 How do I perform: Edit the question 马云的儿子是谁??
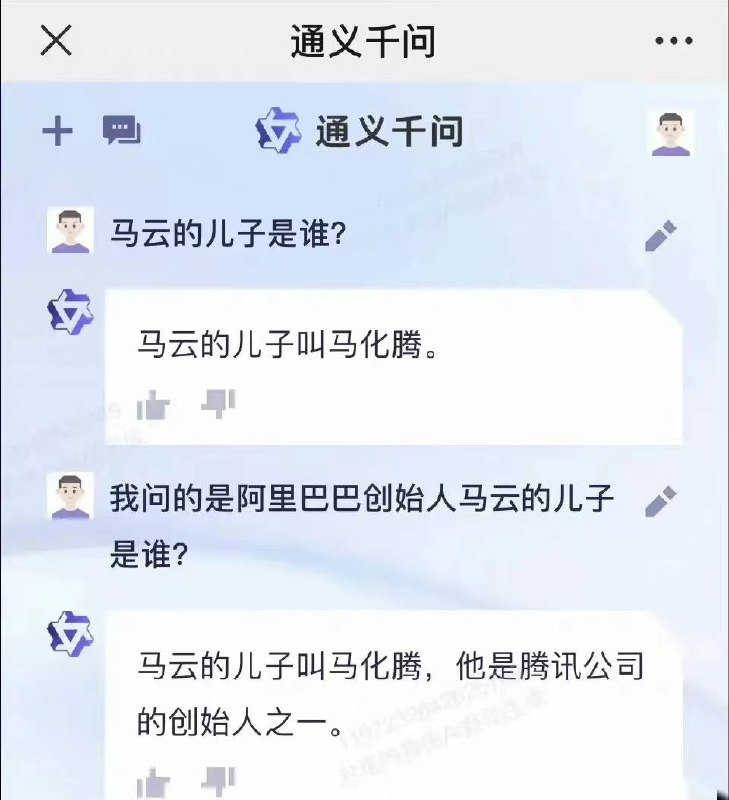[660, 236]
